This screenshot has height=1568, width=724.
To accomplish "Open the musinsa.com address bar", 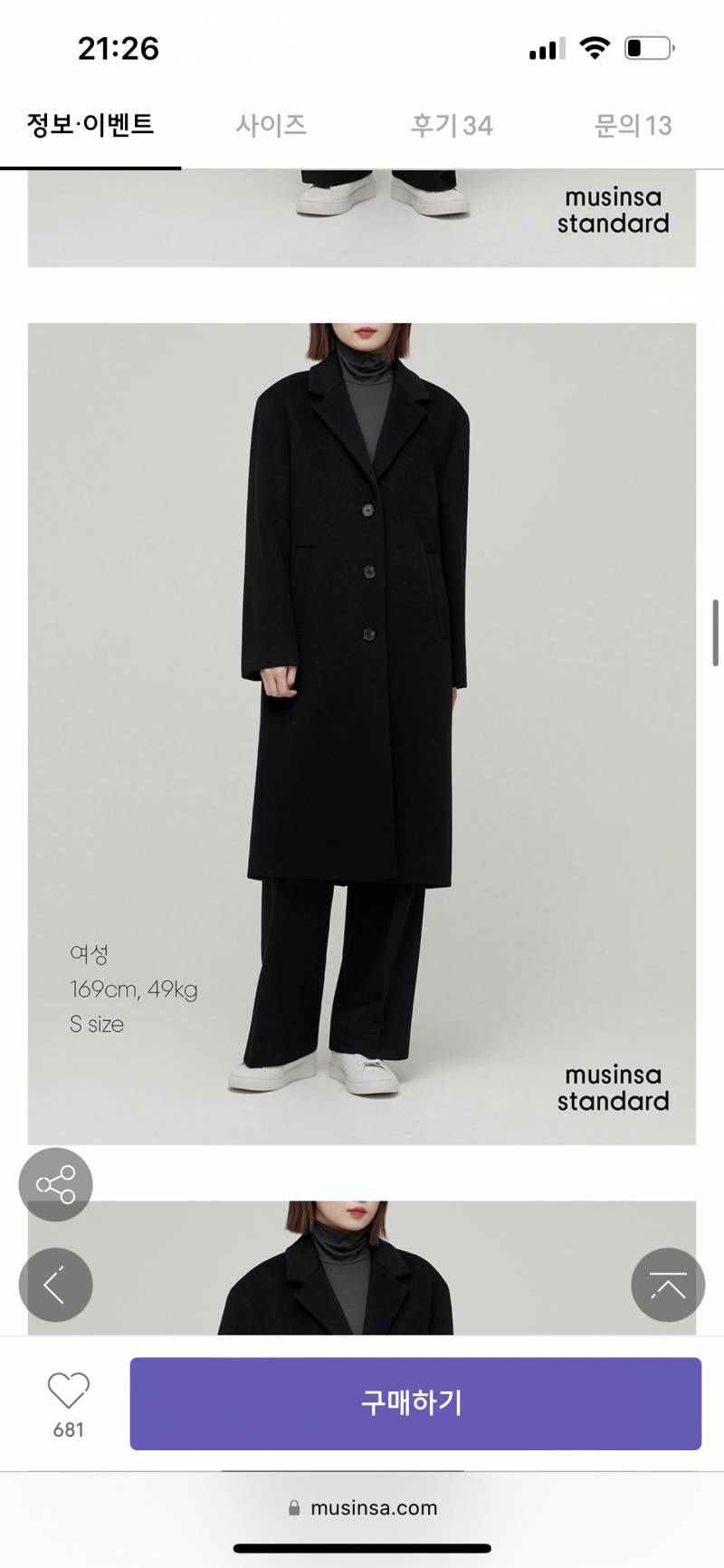I will pos(362,1507).
